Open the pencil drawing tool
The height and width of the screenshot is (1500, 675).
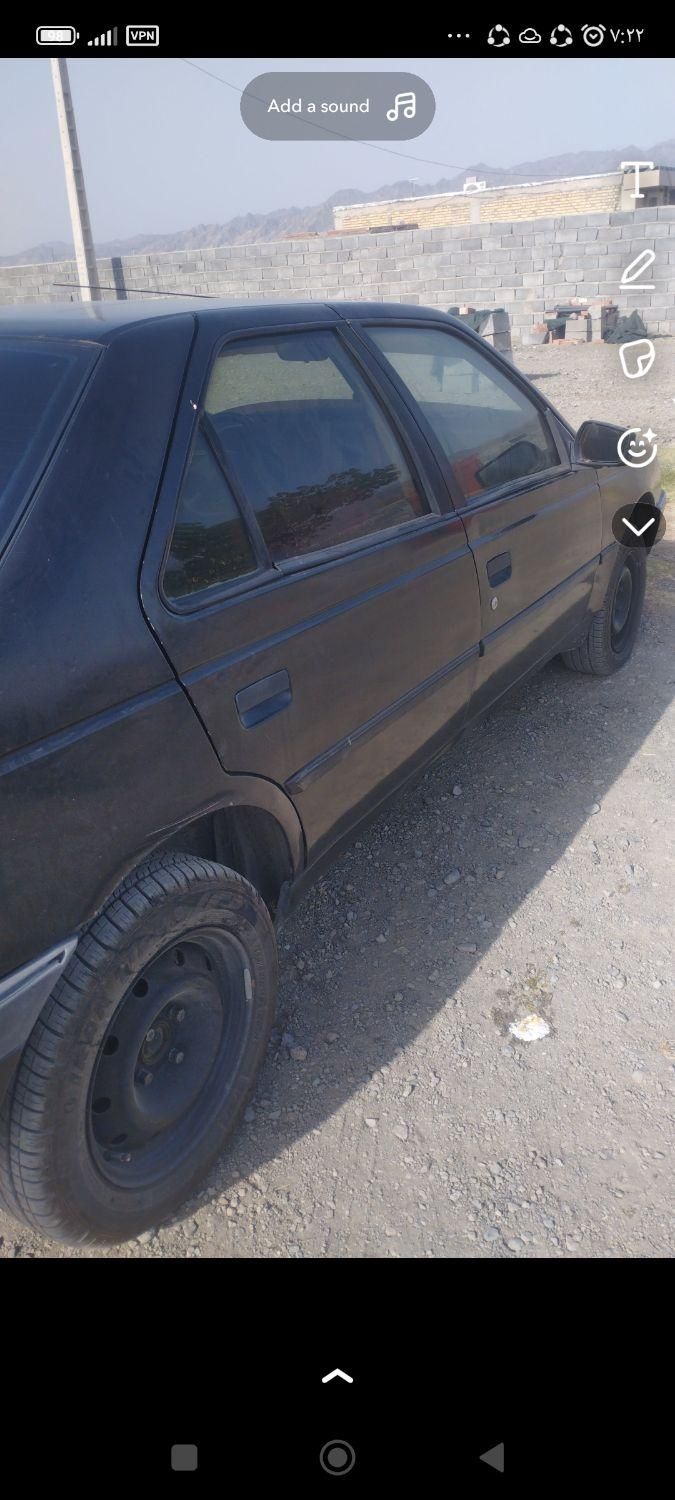637,270
